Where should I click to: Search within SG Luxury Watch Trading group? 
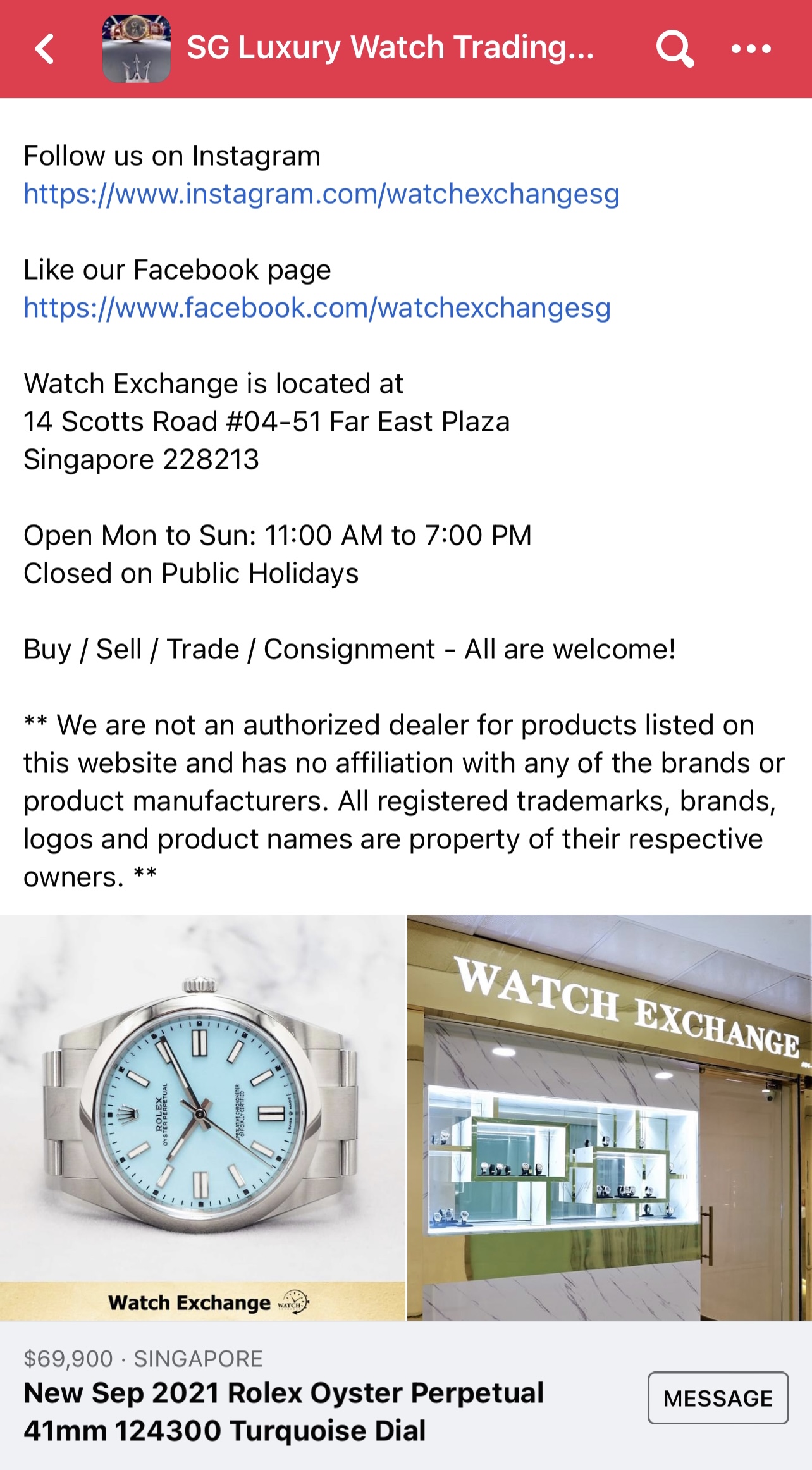tap(674, 49)
